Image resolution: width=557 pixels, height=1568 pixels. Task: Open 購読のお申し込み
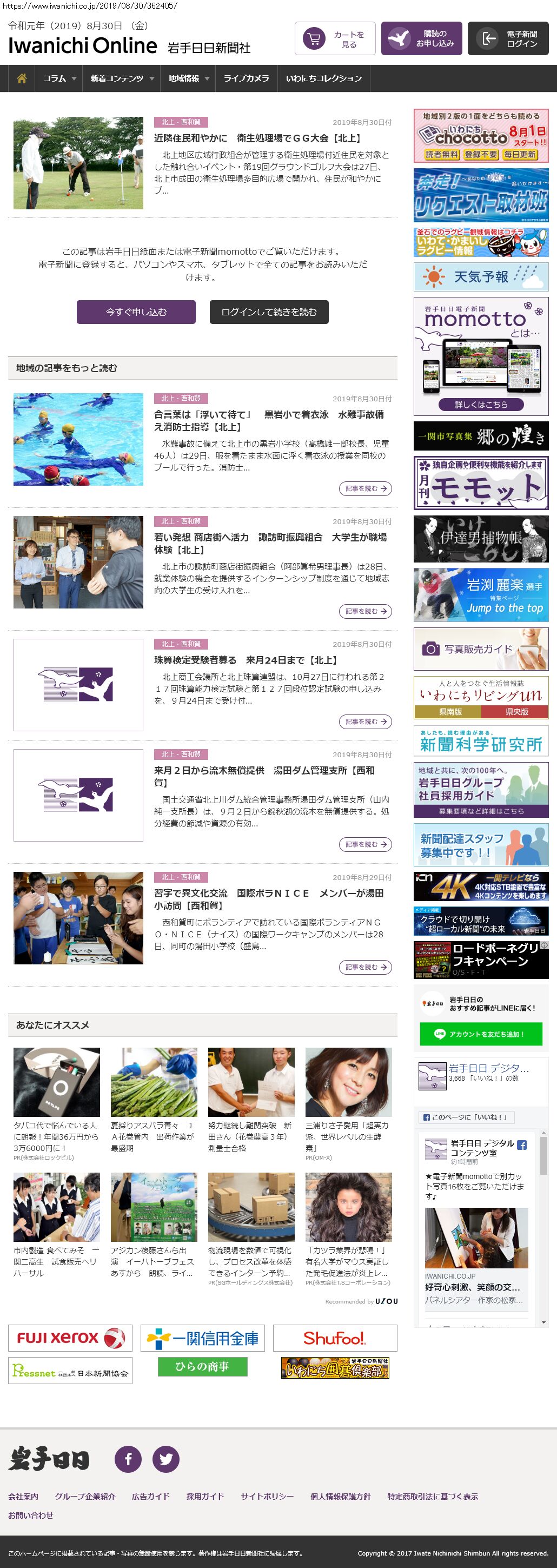point(421,39)
